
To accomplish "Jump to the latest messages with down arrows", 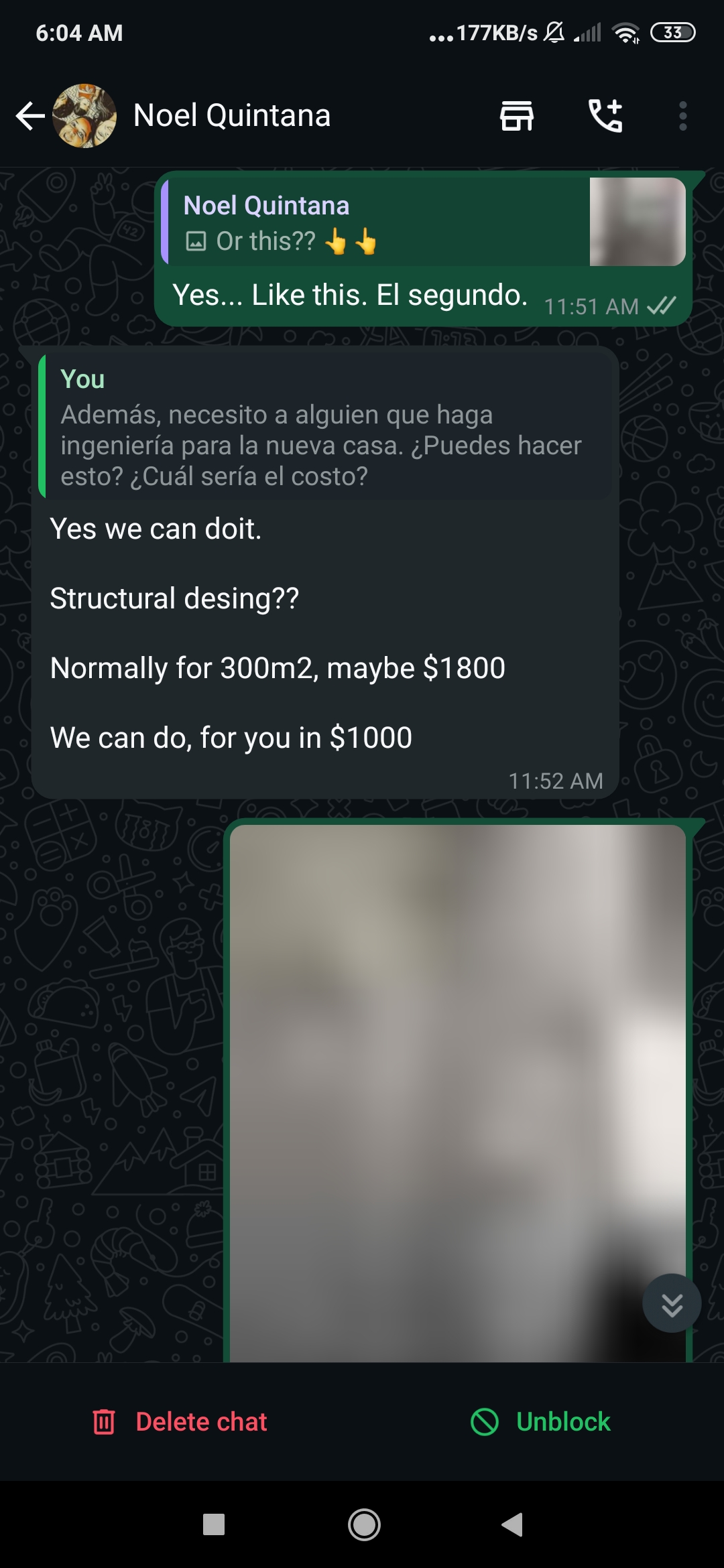I will coord(672,1303).
